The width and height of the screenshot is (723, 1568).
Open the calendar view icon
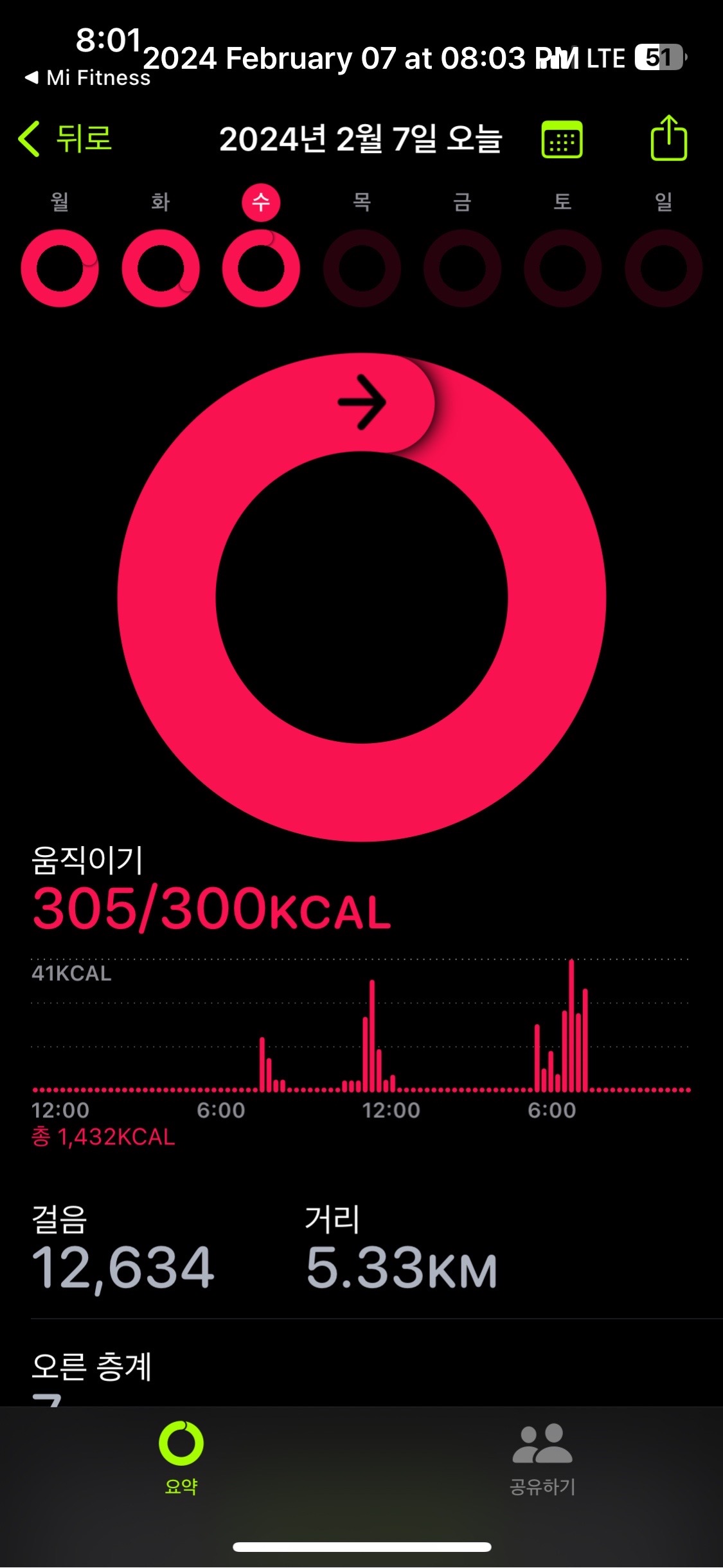562,140
